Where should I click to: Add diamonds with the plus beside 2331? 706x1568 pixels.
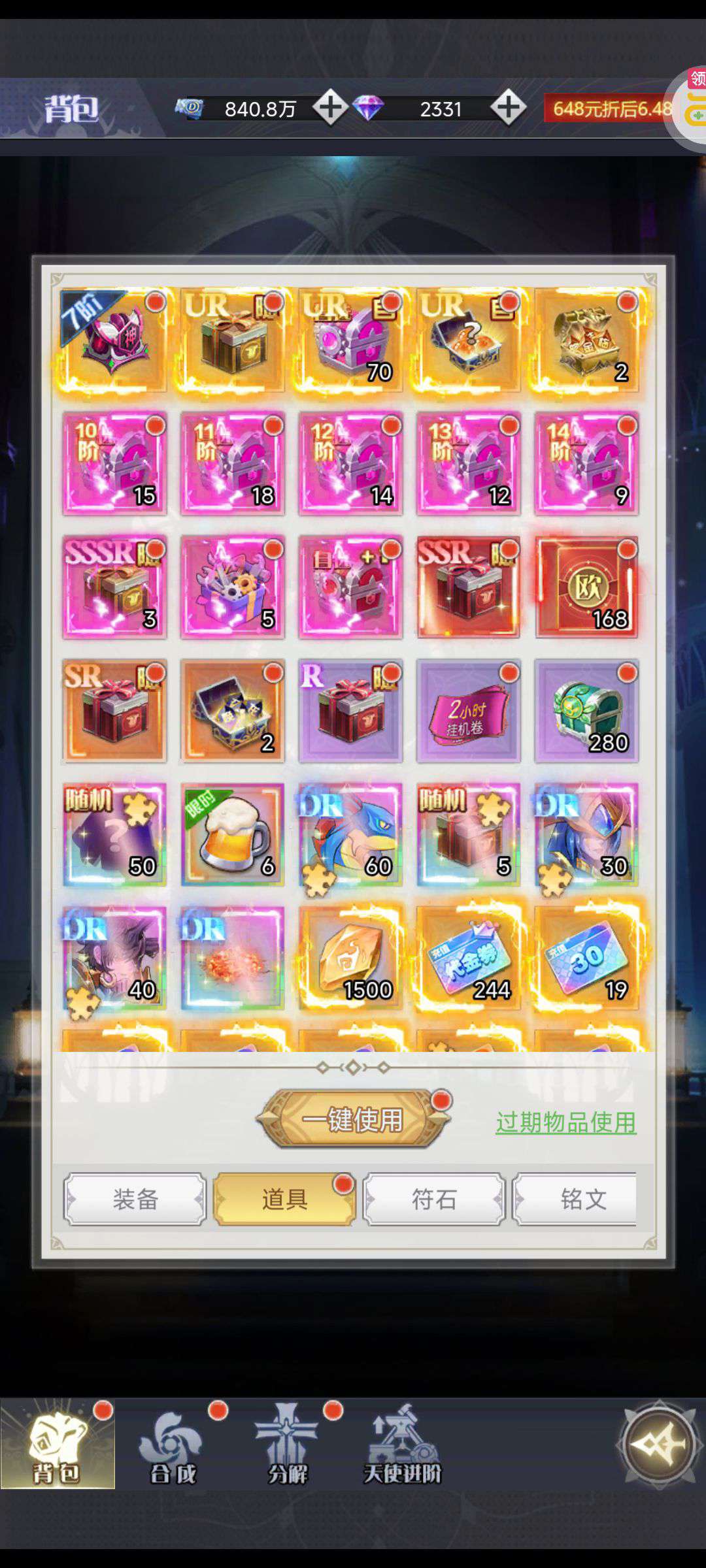[509, 107]
